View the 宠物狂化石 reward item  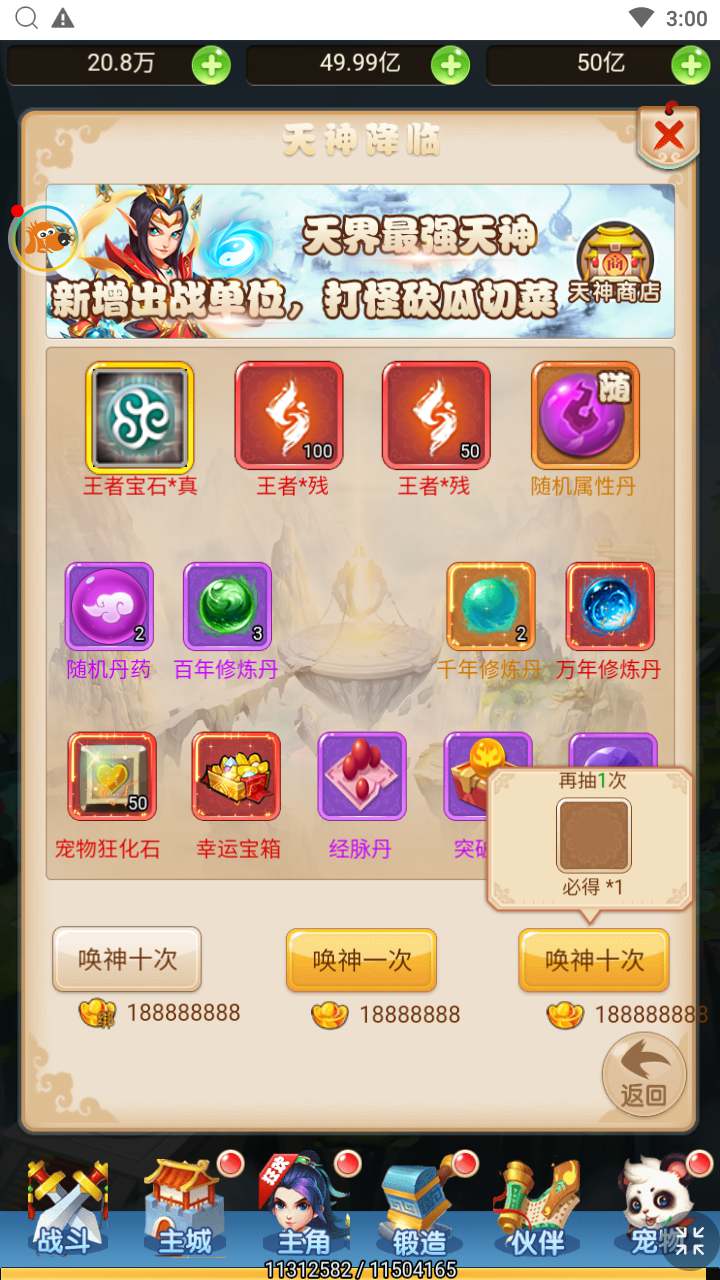(x=112, y=777)
